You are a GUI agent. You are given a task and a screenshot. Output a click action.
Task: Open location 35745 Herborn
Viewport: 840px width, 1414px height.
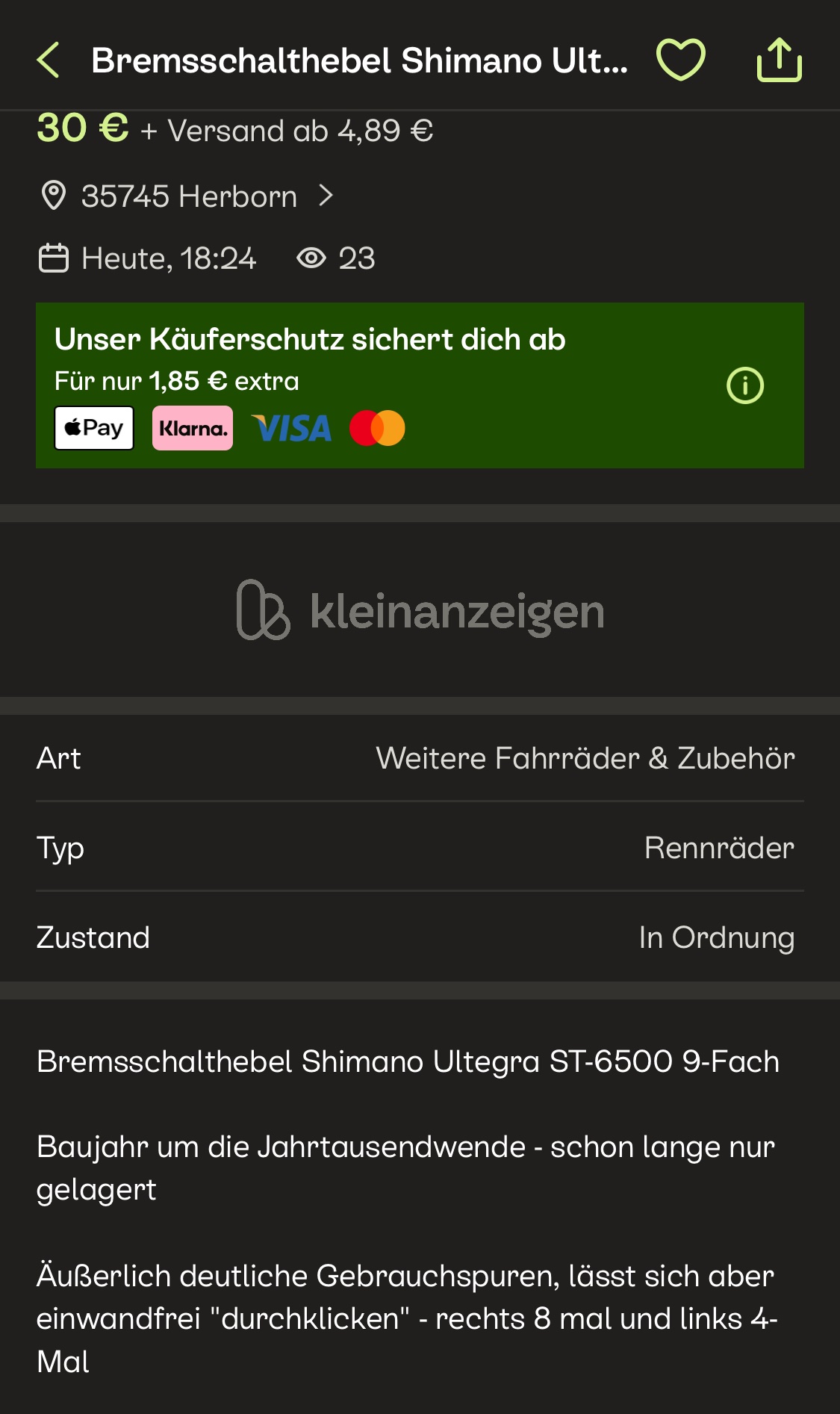click(188, 196)
